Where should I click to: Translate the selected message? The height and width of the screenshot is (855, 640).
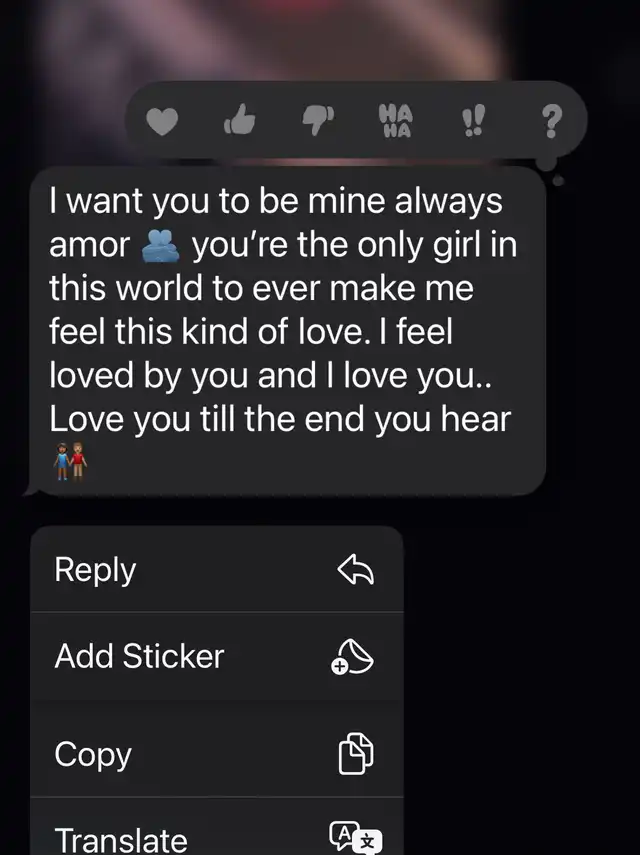pos(216,838)
